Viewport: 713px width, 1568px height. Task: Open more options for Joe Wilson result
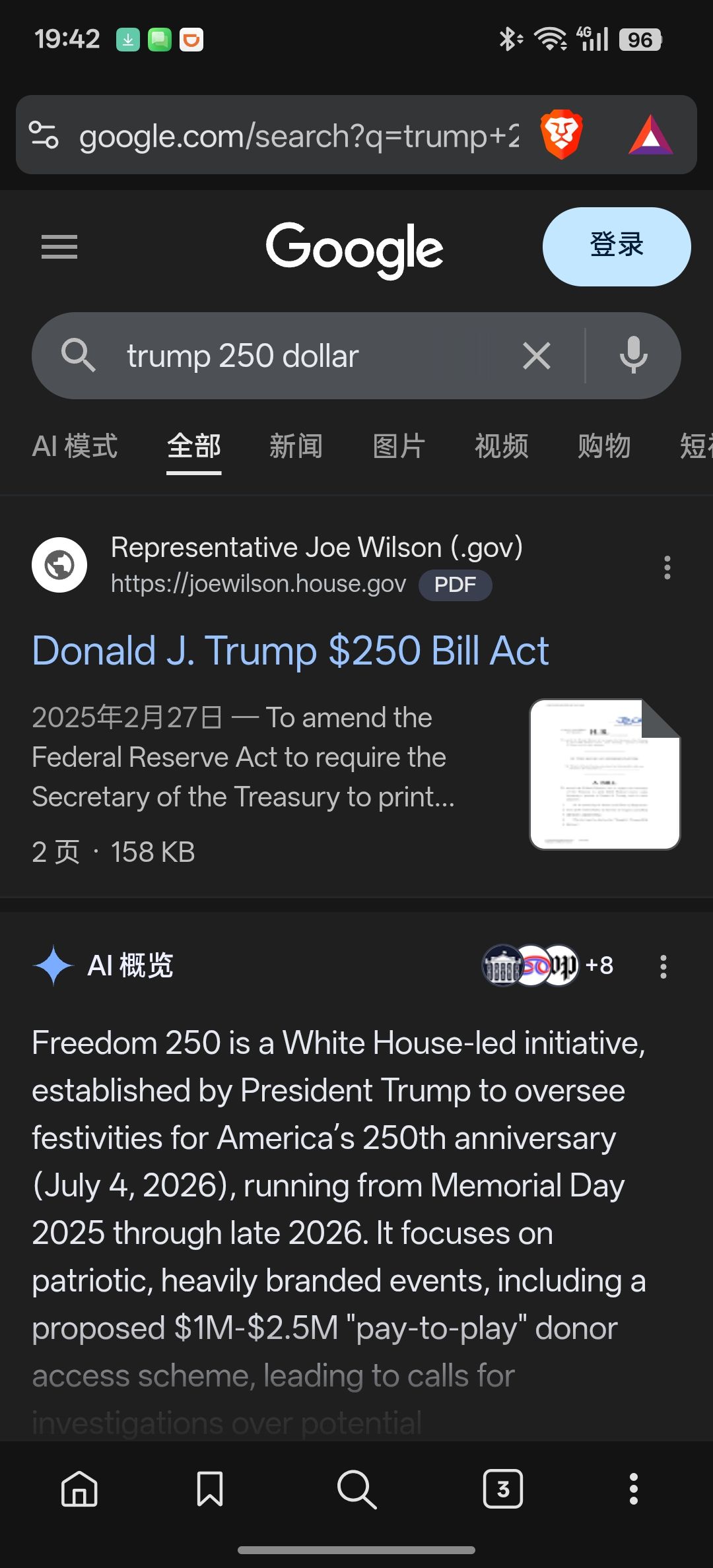click(x=667, y=568)
